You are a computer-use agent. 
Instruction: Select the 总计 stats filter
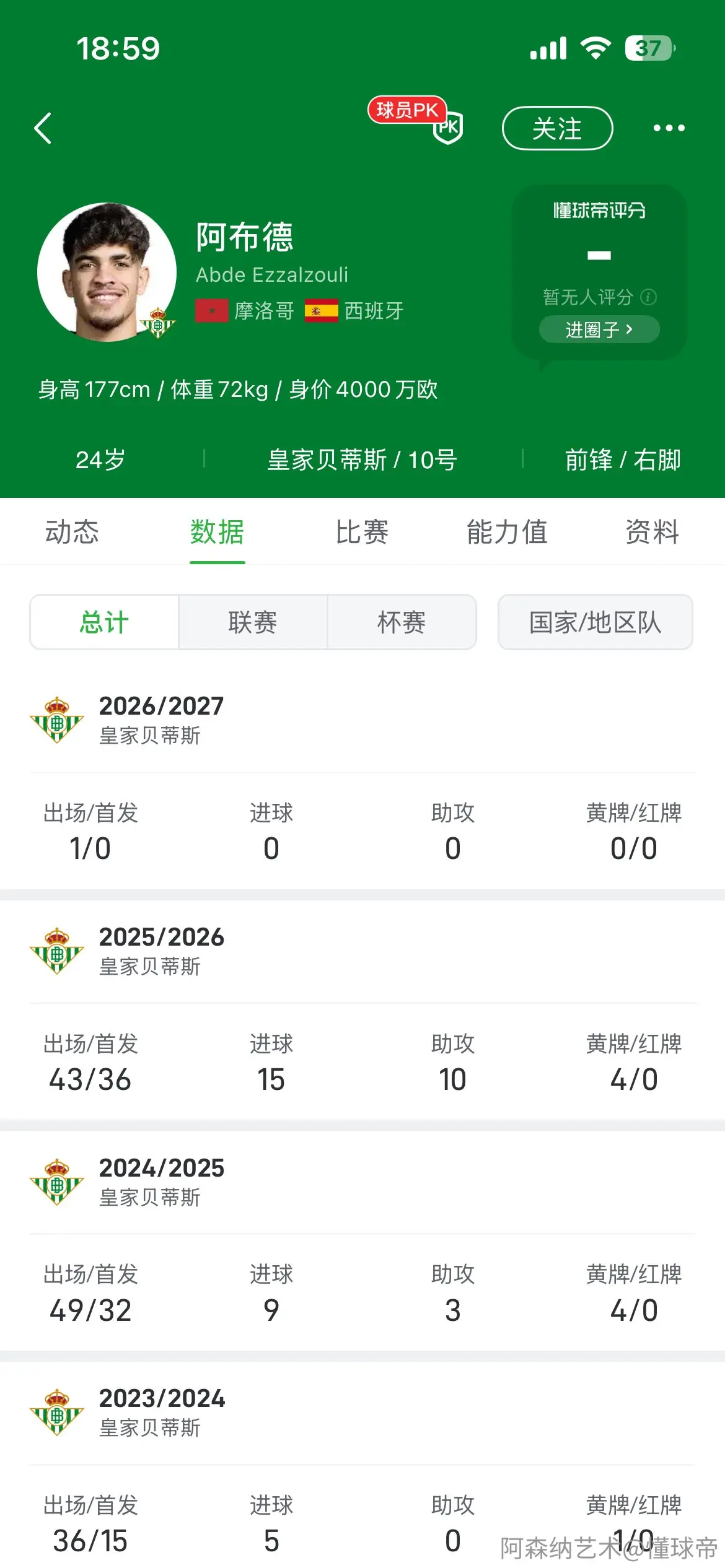tap(104, 622)
